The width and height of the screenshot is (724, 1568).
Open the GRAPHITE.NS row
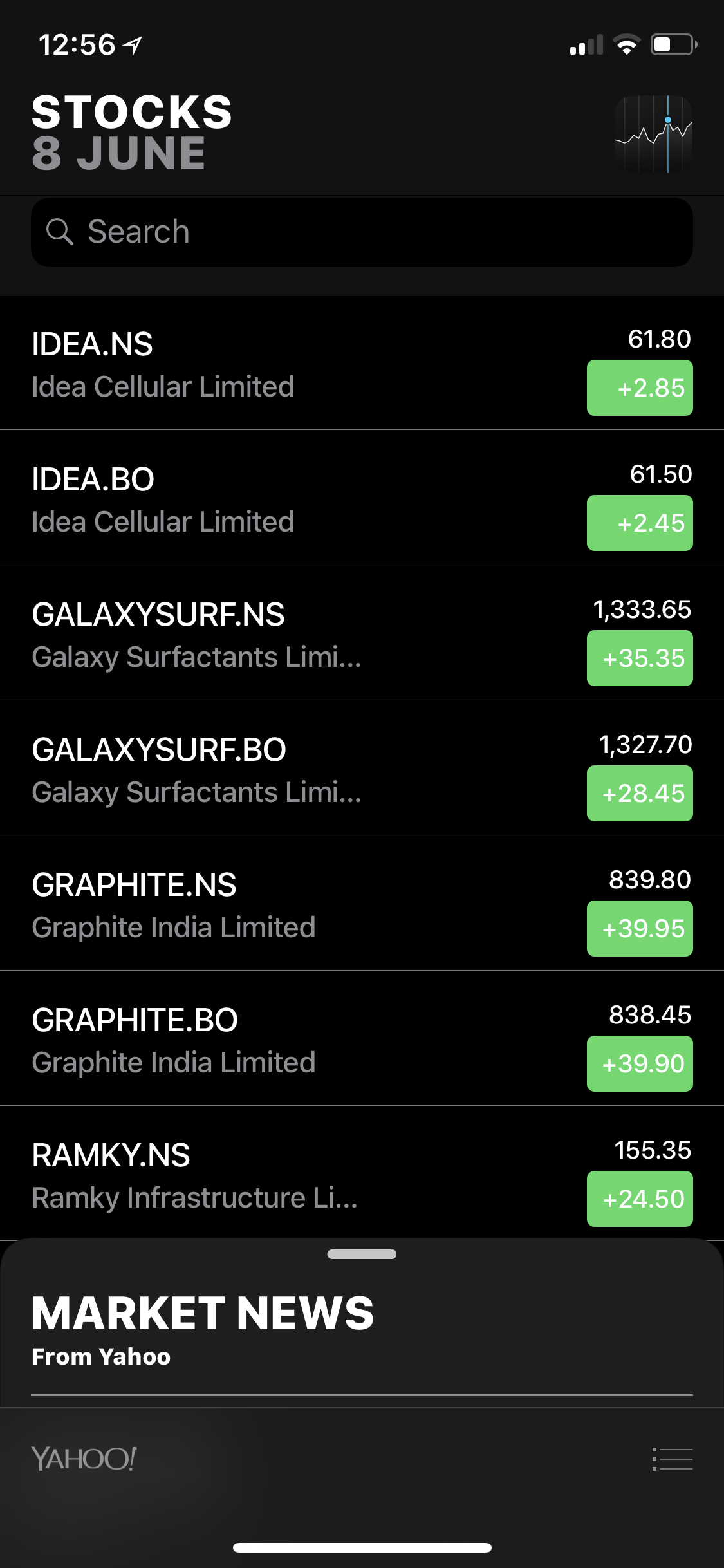pos(362,903)
